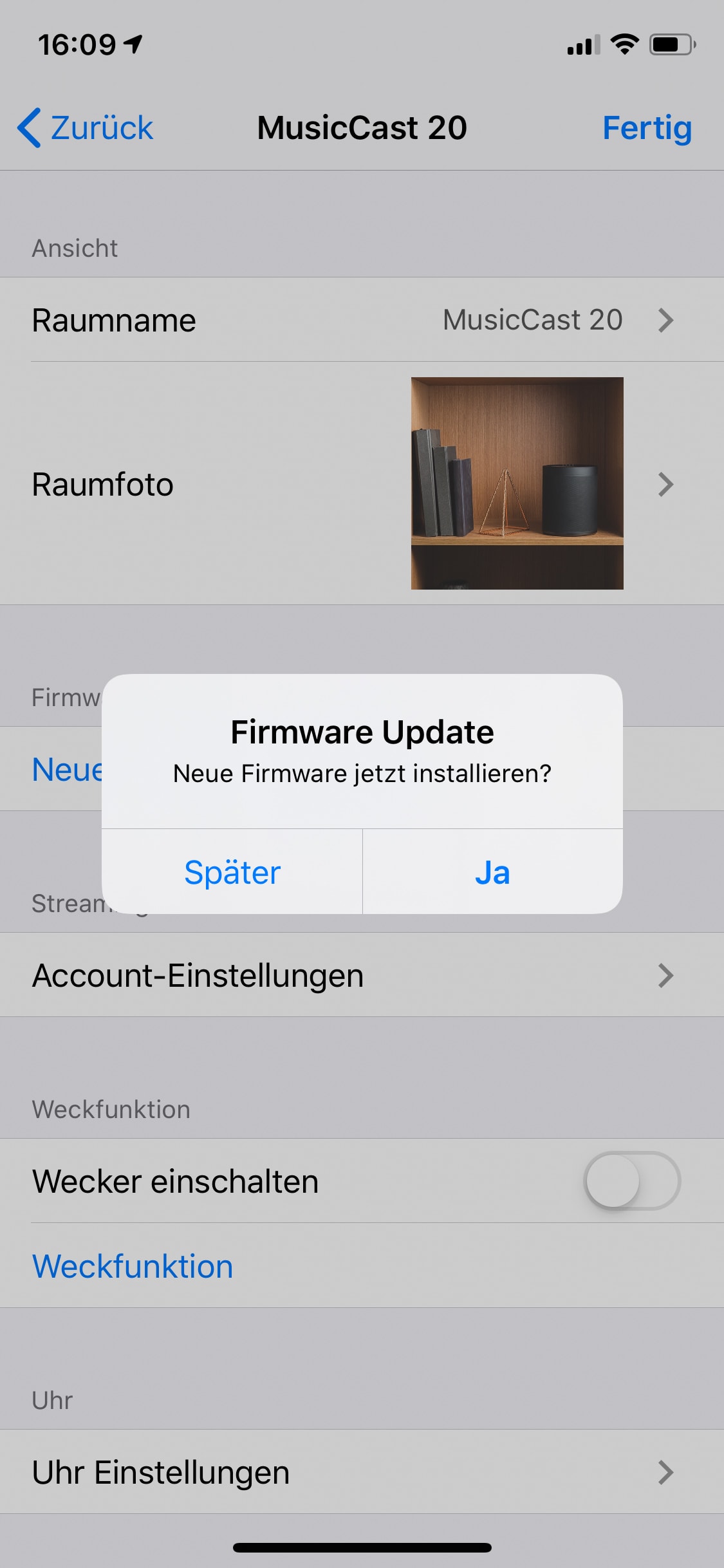Go back with Zurück
The image size is (724, 1568).
pos(86,127)
